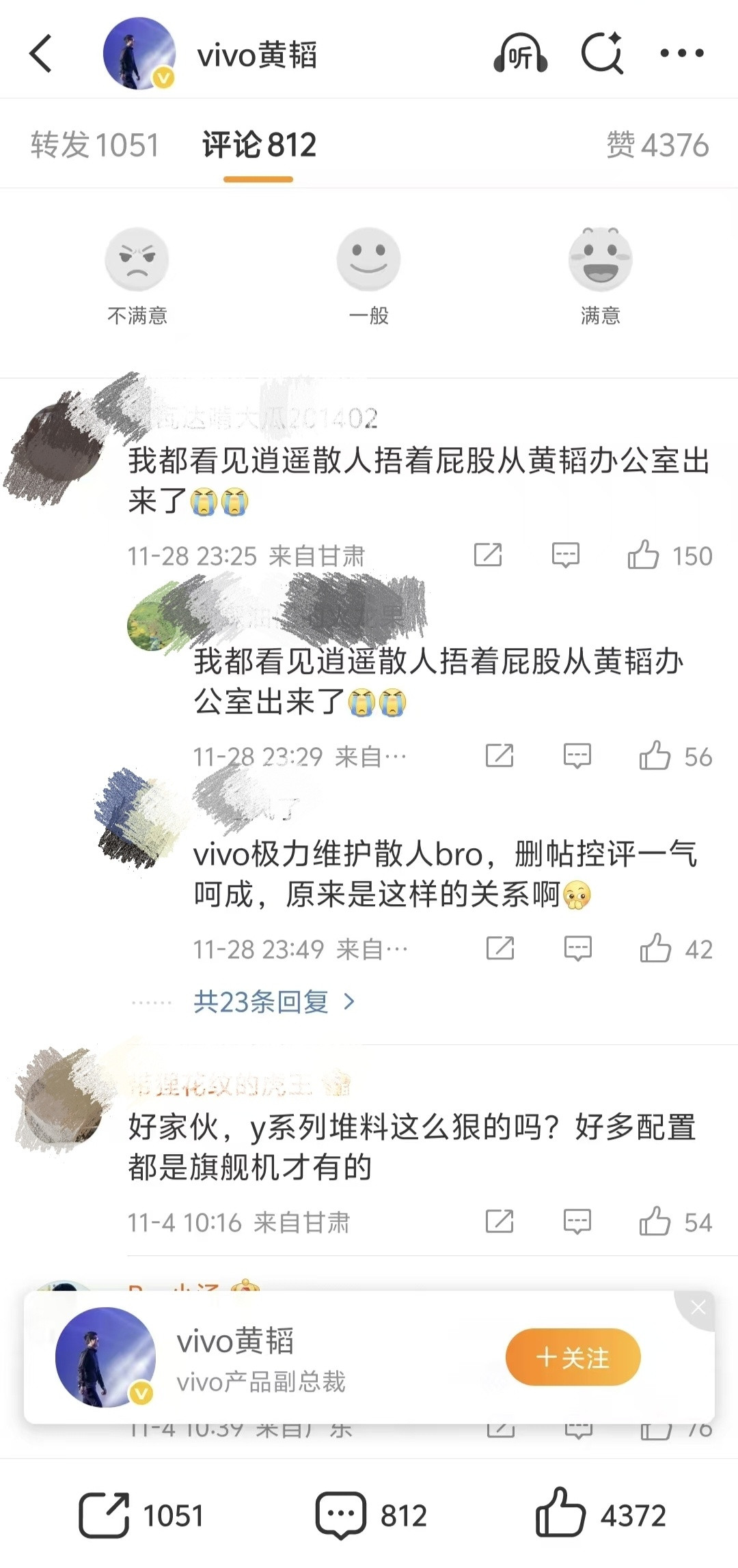Activate the 听 listen-mode headphone icon
The image size is (738, 1568).
point(521,53)
